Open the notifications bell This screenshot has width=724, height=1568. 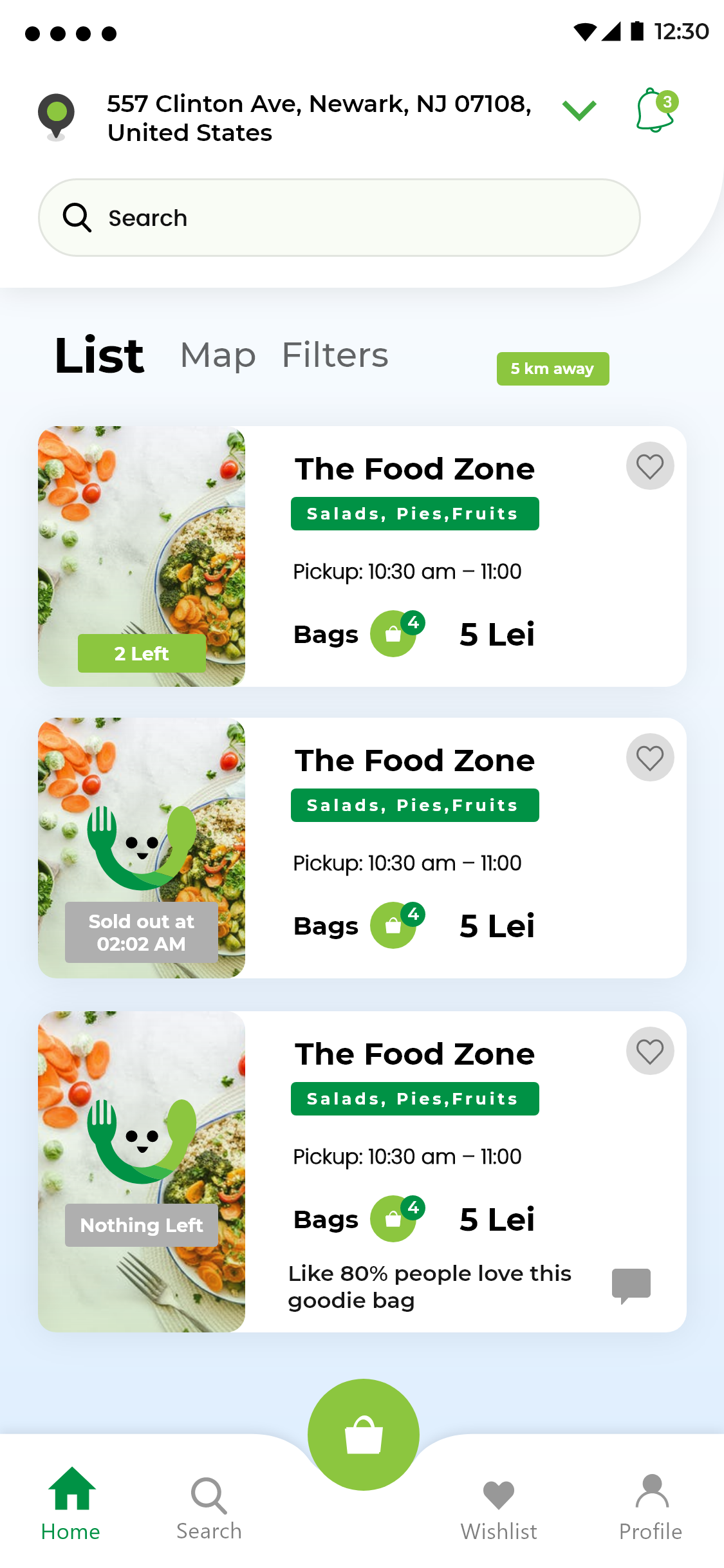point(655,111)
